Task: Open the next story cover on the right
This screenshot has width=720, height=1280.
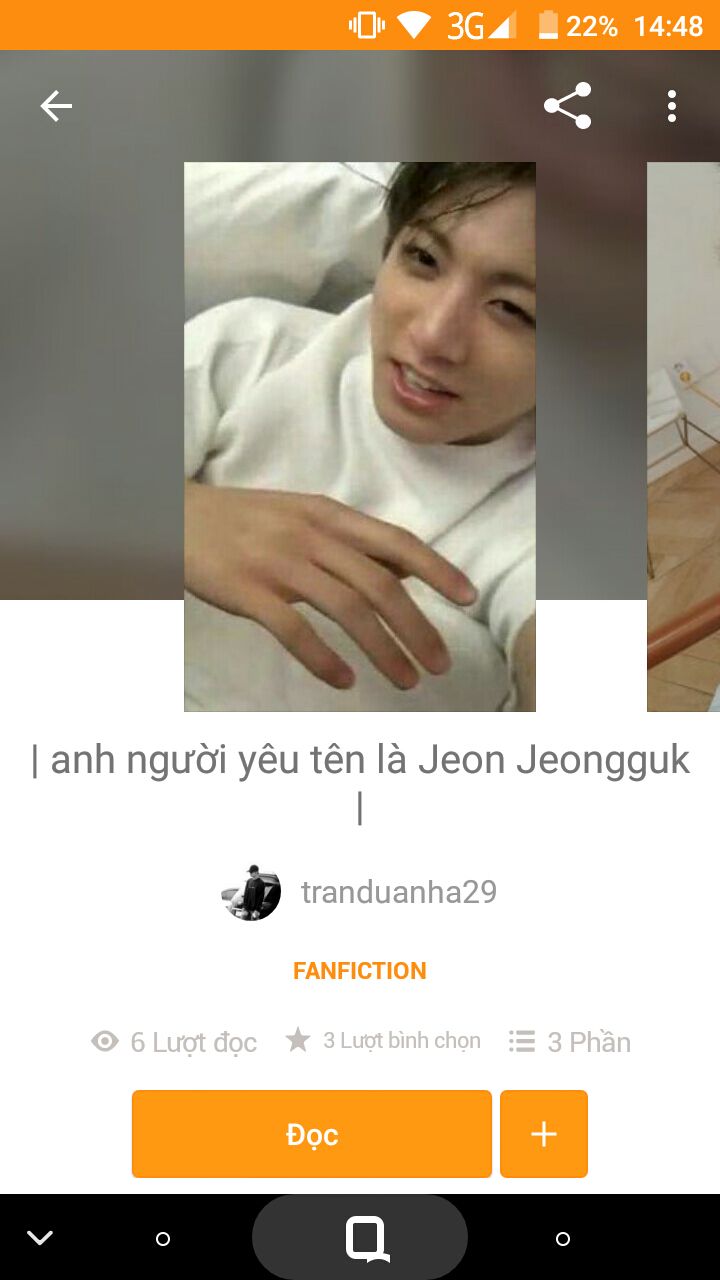Action: pyautogui.click(x=683, y=437)
